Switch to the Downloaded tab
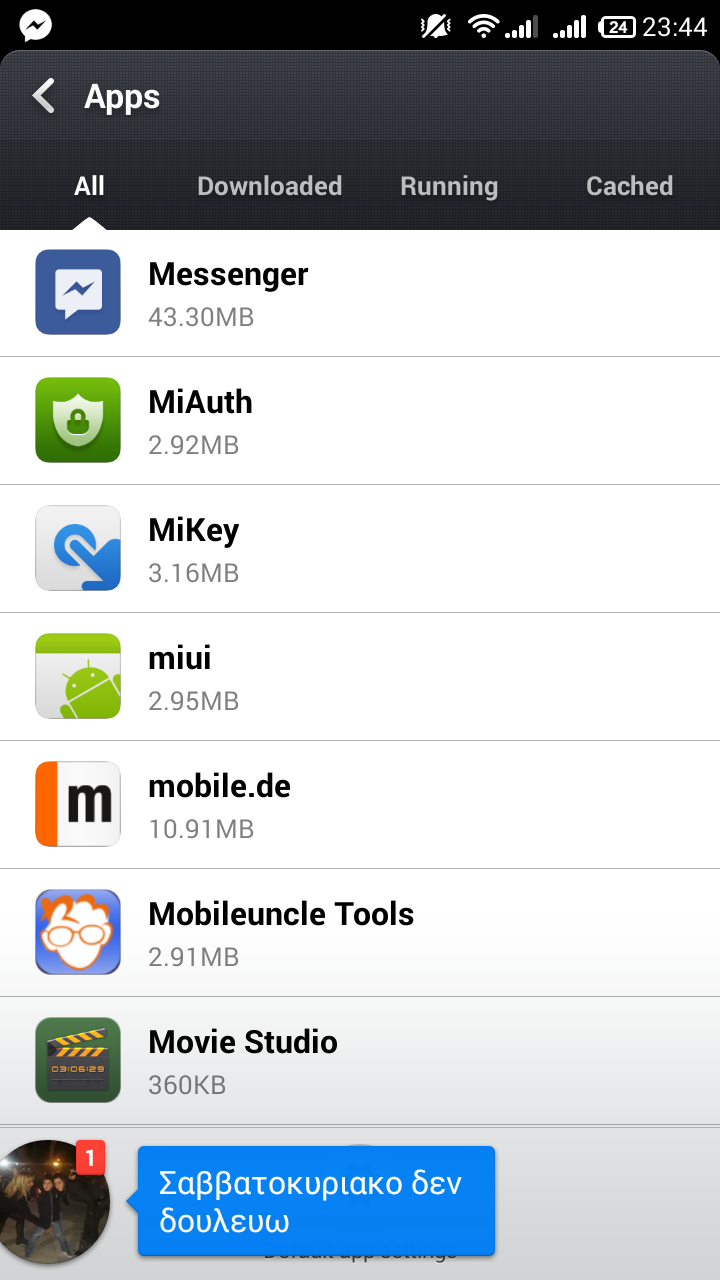This screenshot has height=1280, width=720. click(269, 186)
